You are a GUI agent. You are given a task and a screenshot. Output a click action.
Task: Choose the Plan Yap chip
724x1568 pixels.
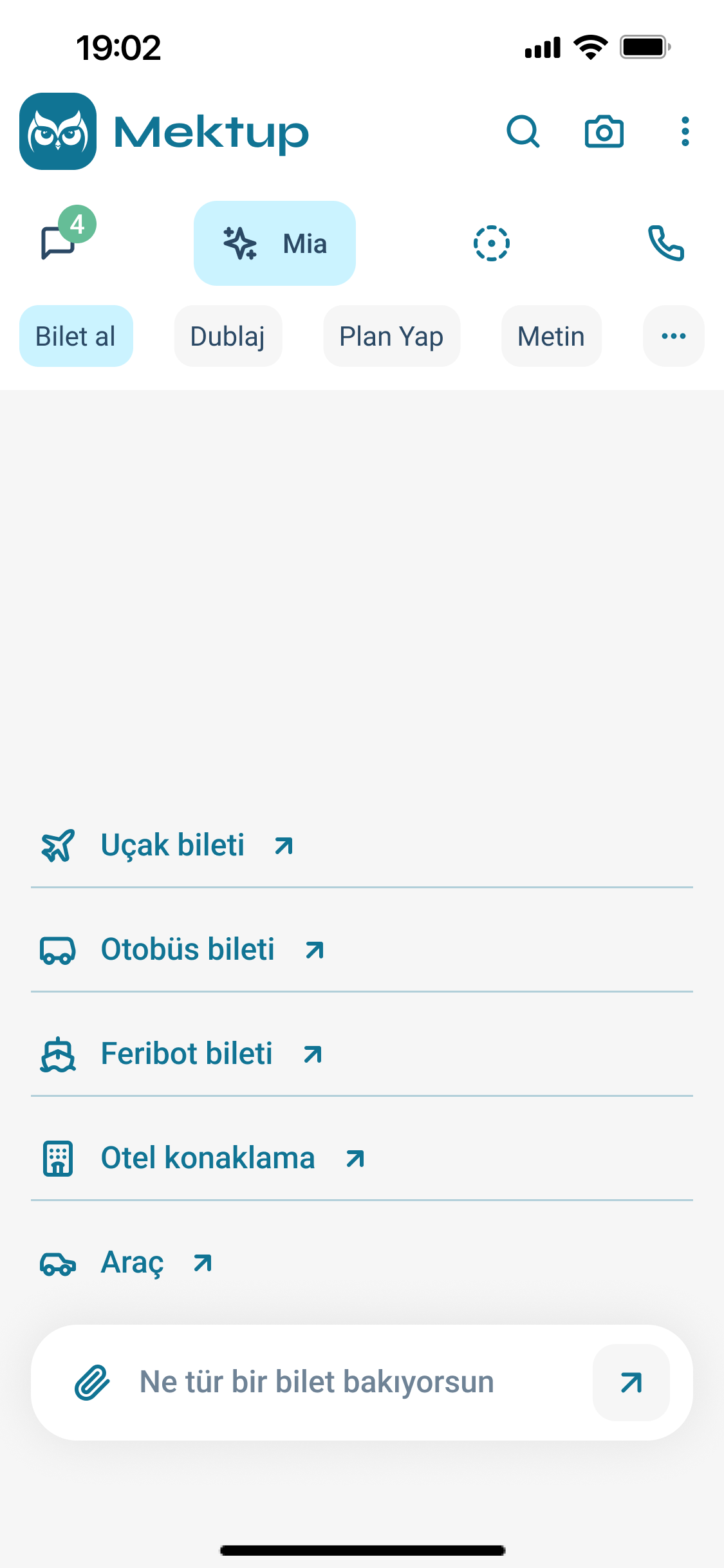pos(391,336)
